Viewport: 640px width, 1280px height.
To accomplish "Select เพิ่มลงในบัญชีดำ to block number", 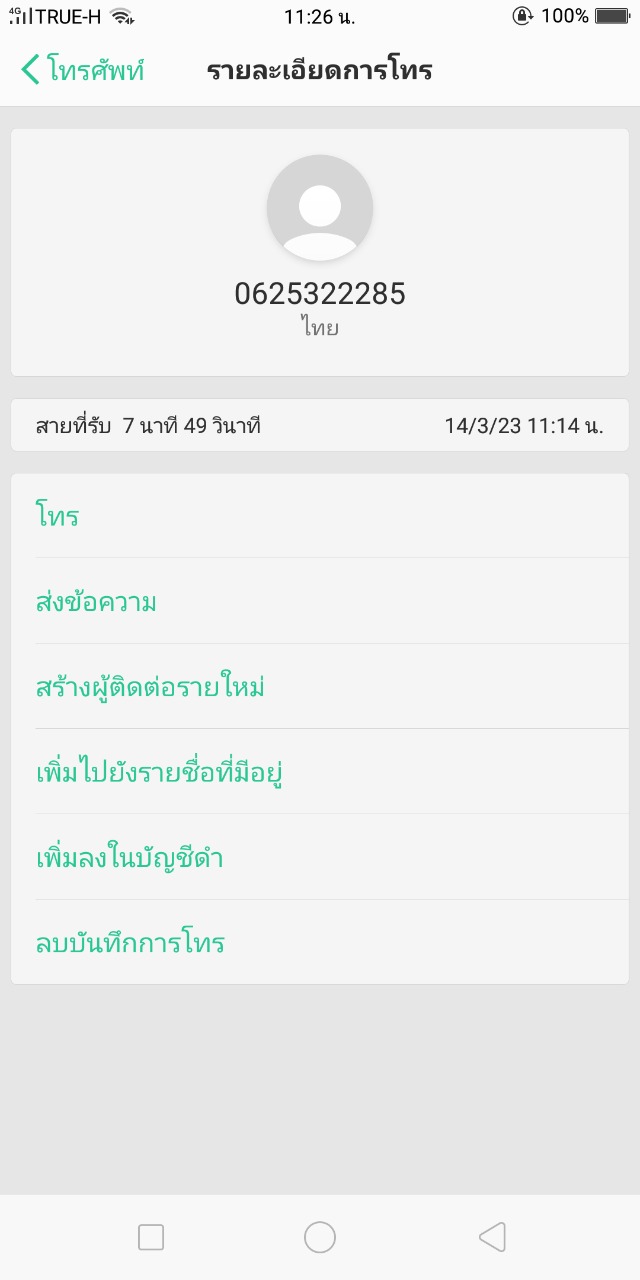I will coord(129,858).
